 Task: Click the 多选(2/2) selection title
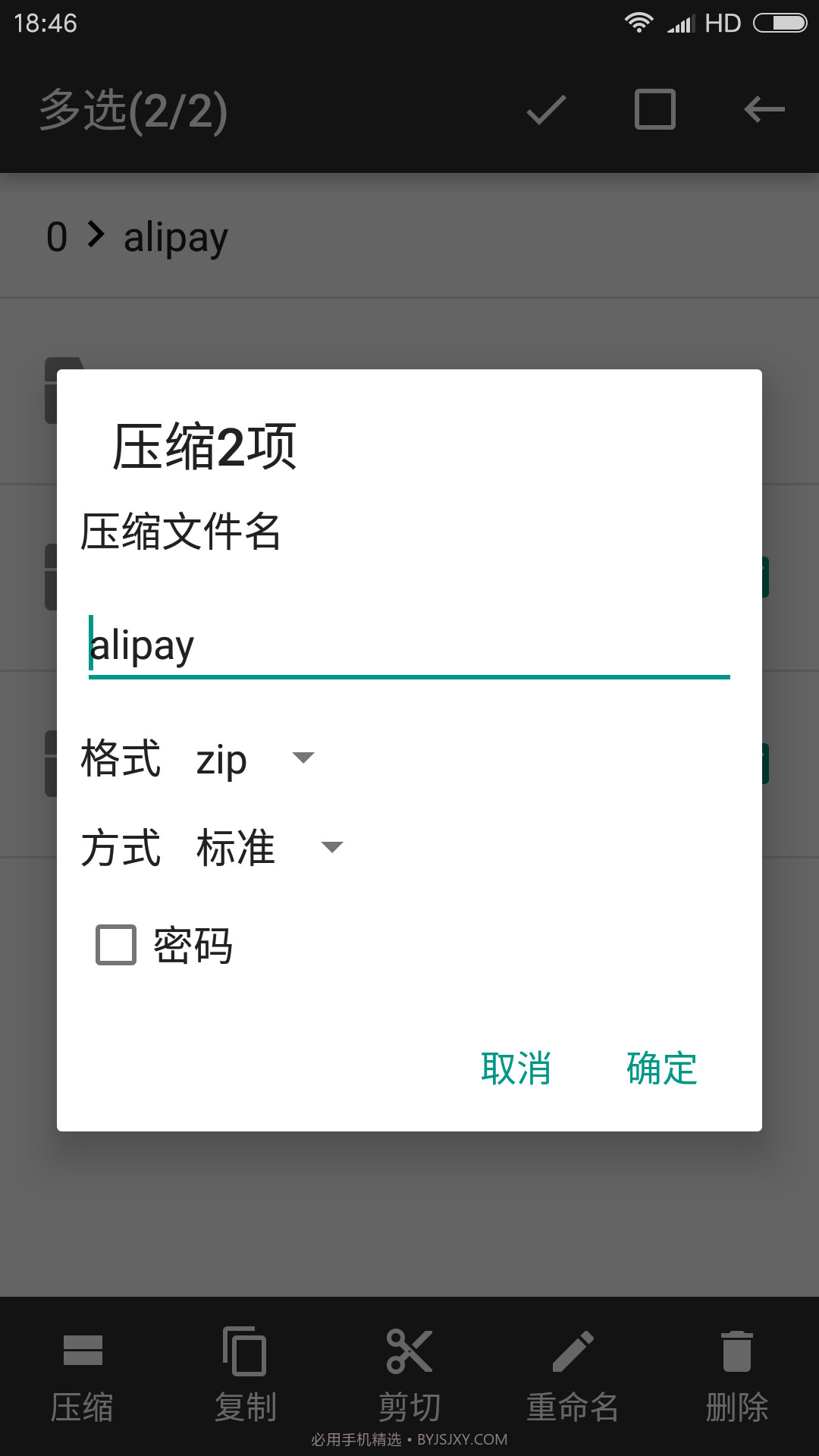(133, 111)
